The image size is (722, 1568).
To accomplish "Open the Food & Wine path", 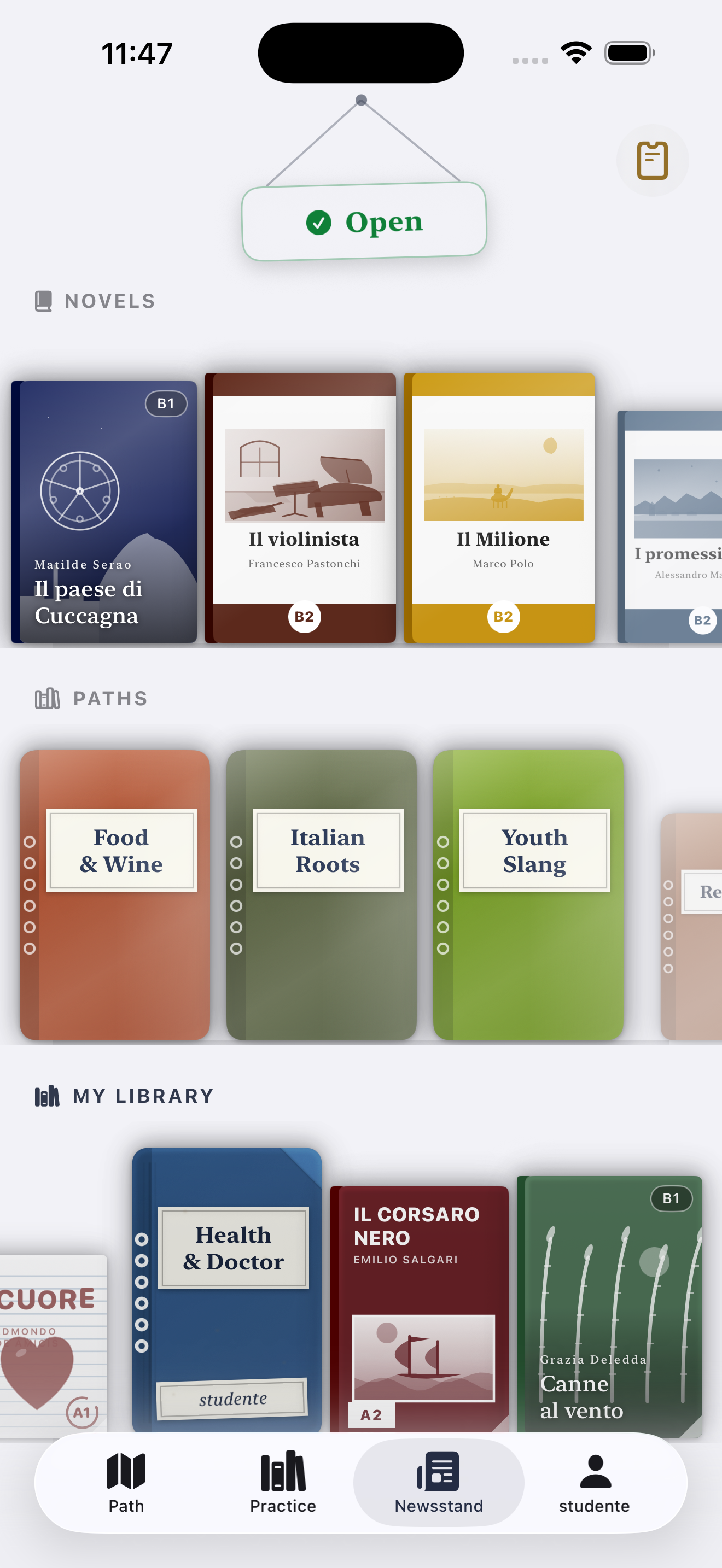I will (114, 895).
